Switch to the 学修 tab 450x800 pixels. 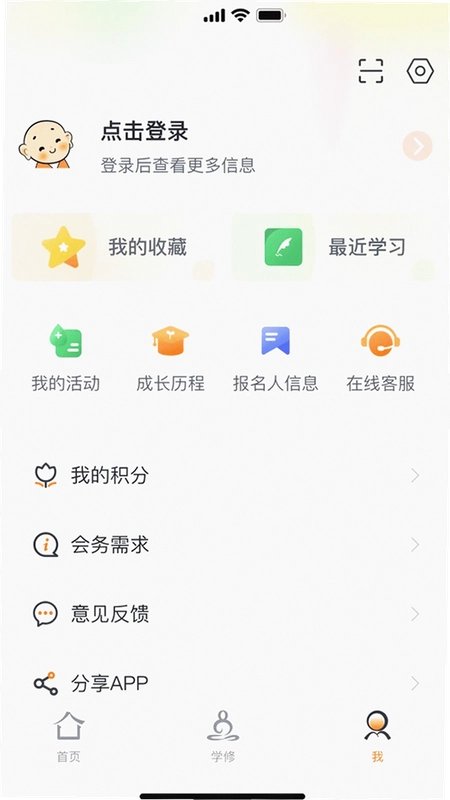(223, 737)
